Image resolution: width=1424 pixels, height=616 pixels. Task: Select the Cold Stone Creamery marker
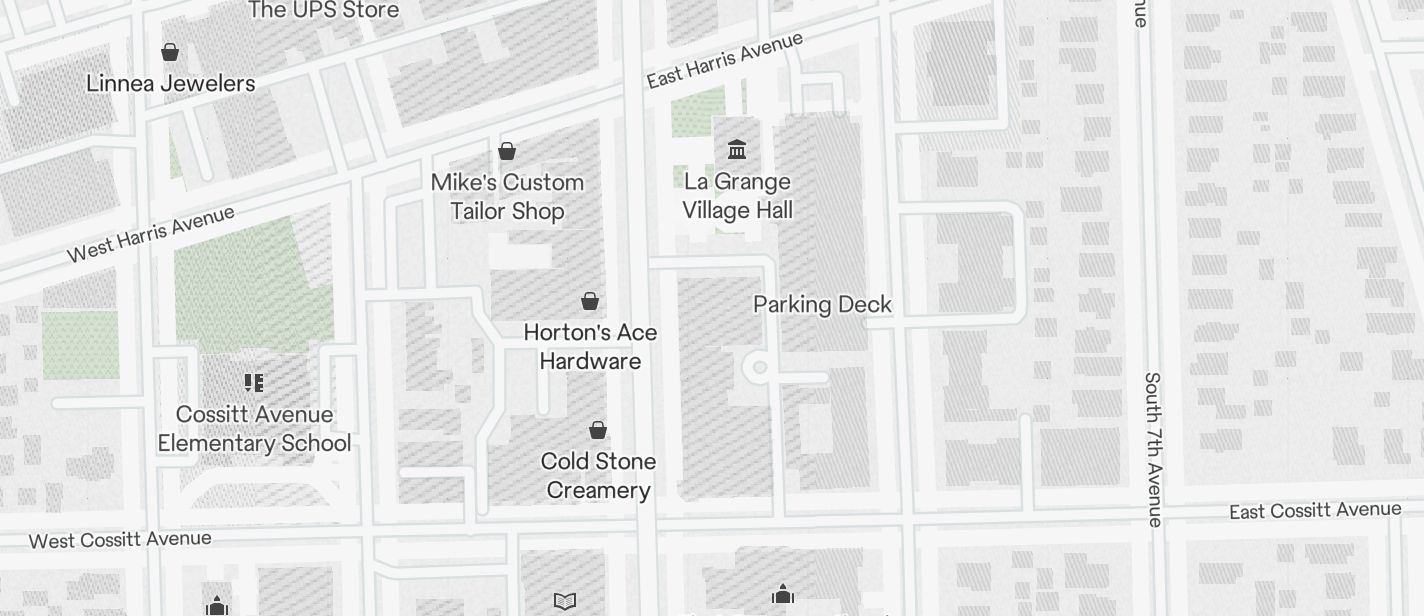(597, 431)
